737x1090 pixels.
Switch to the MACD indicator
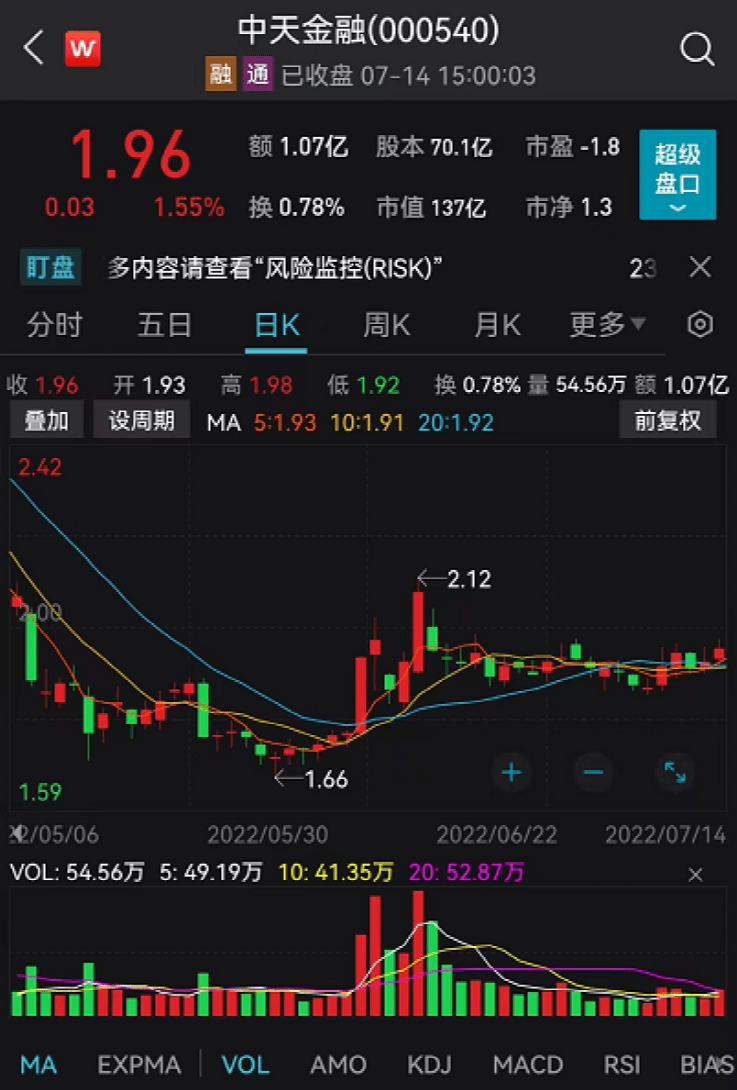528,1065
